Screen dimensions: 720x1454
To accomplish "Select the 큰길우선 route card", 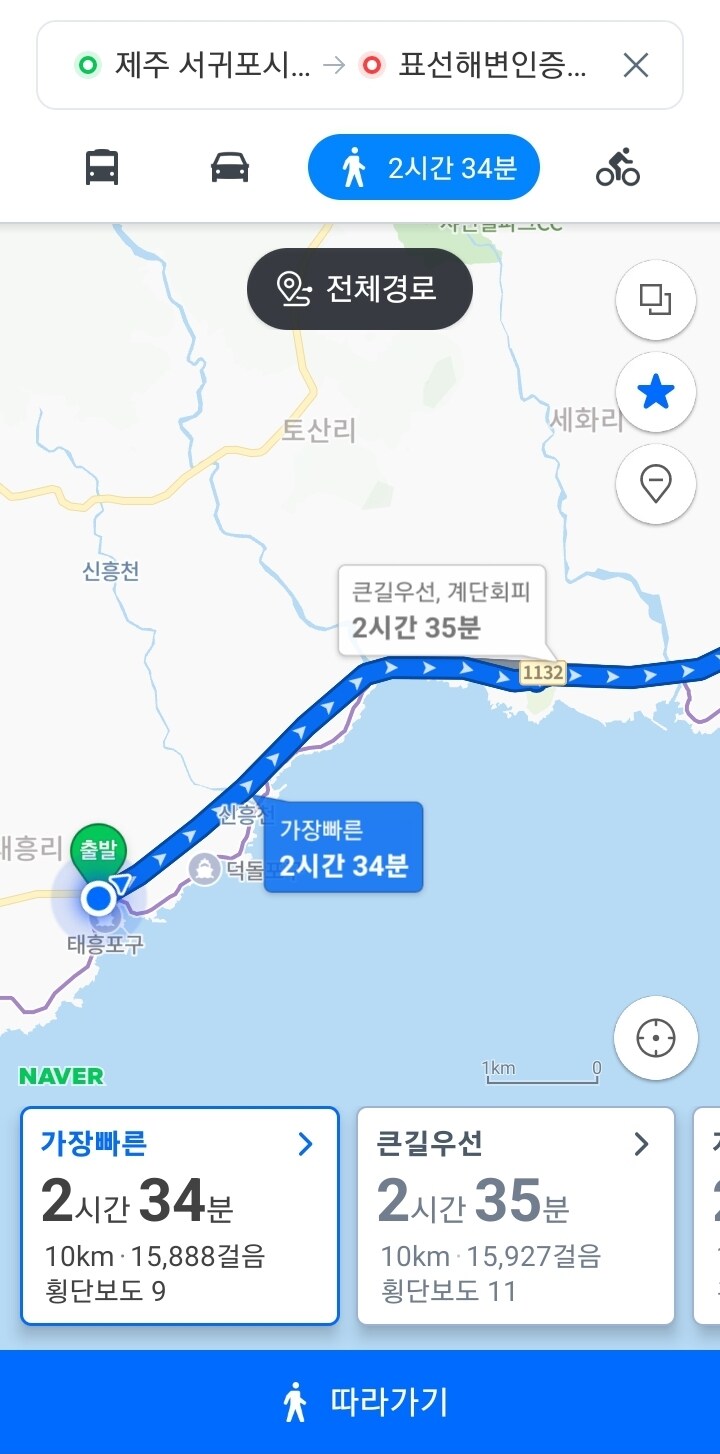I will tap(516, 1215).
